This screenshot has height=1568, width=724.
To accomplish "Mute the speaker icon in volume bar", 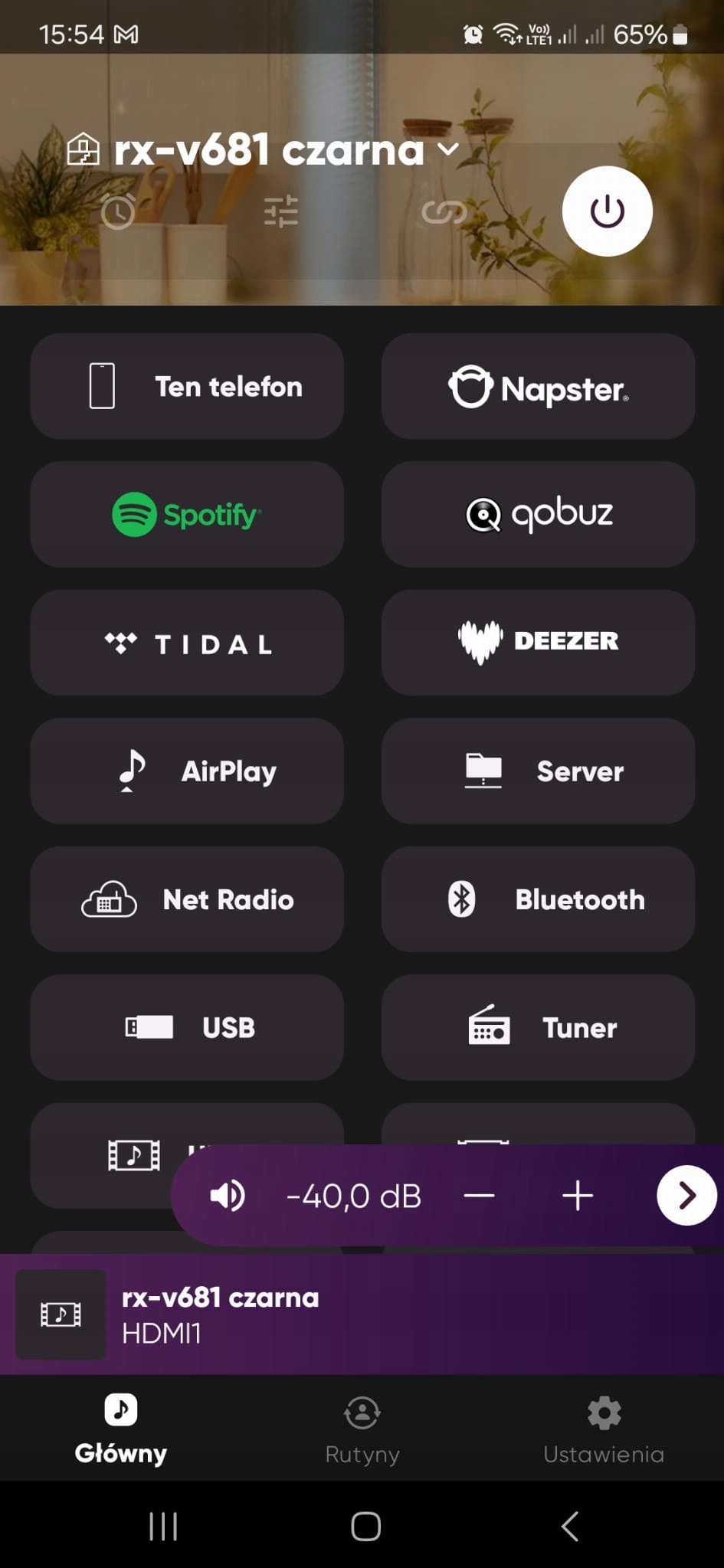I will [228, 1196].
